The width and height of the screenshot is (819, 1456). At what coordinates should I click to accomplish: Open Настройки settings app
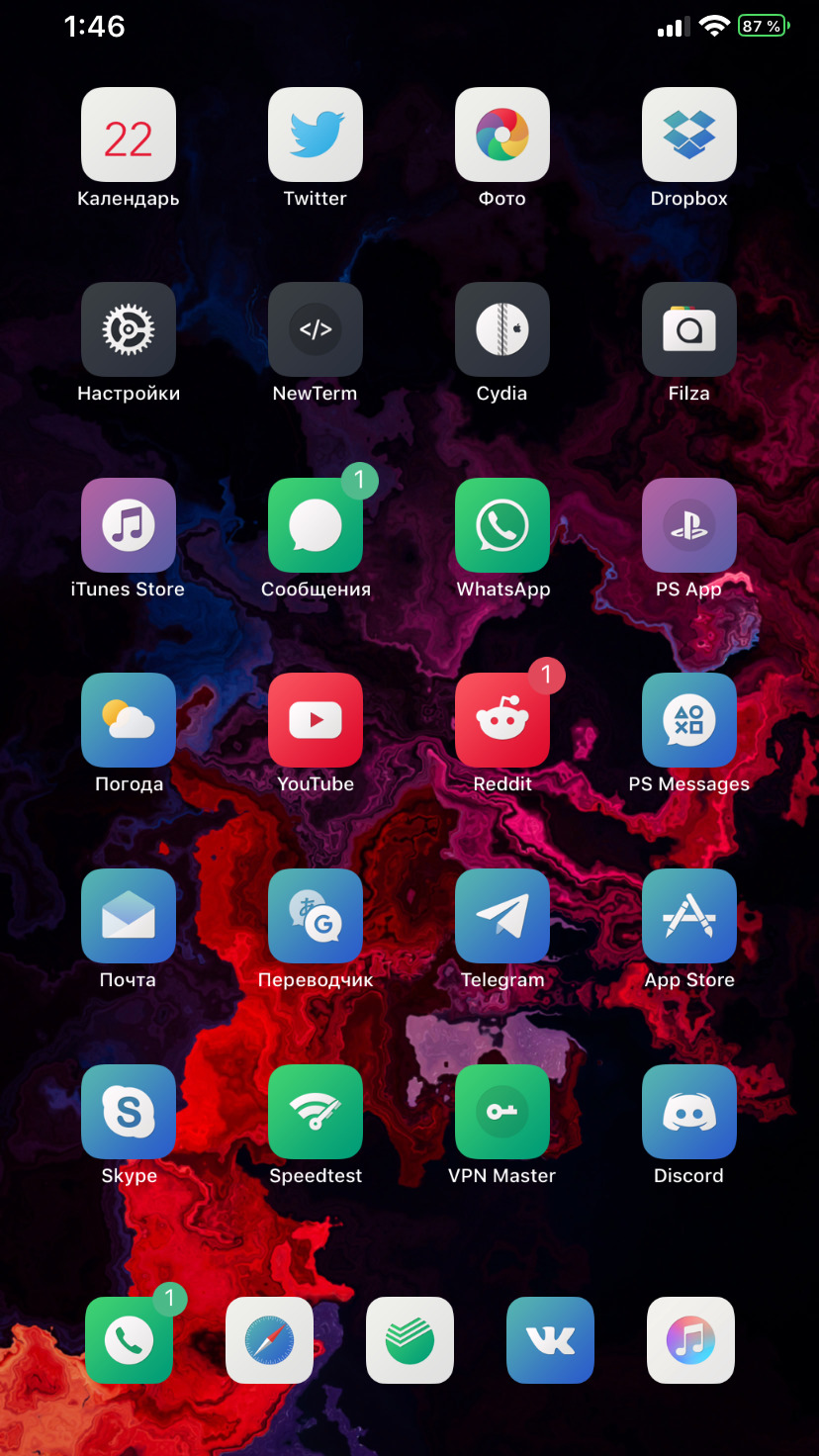coord(129,329)
